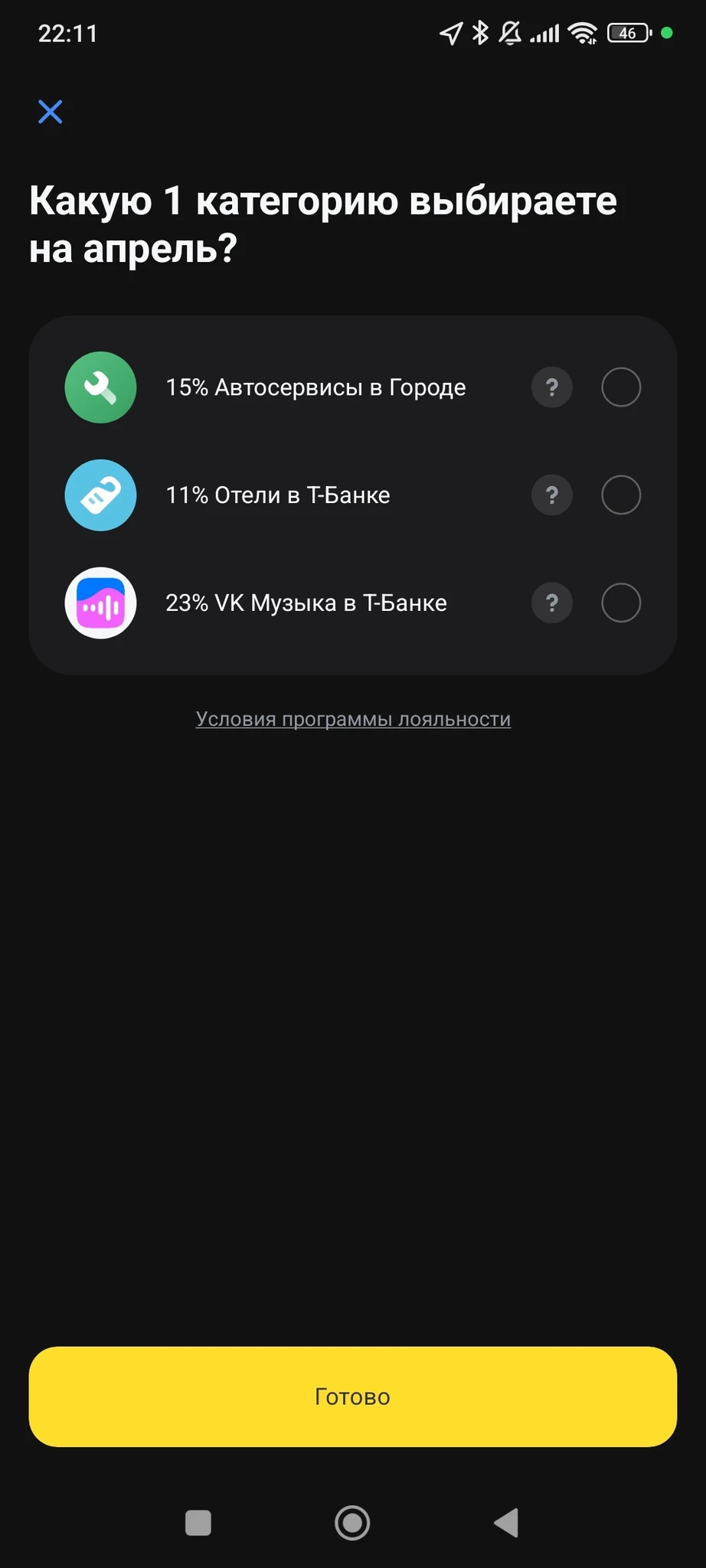The height and width of the screenshot is (1568, 706).
Task: Confirm selection with Готово button
Action: (x=353, y=1396)
